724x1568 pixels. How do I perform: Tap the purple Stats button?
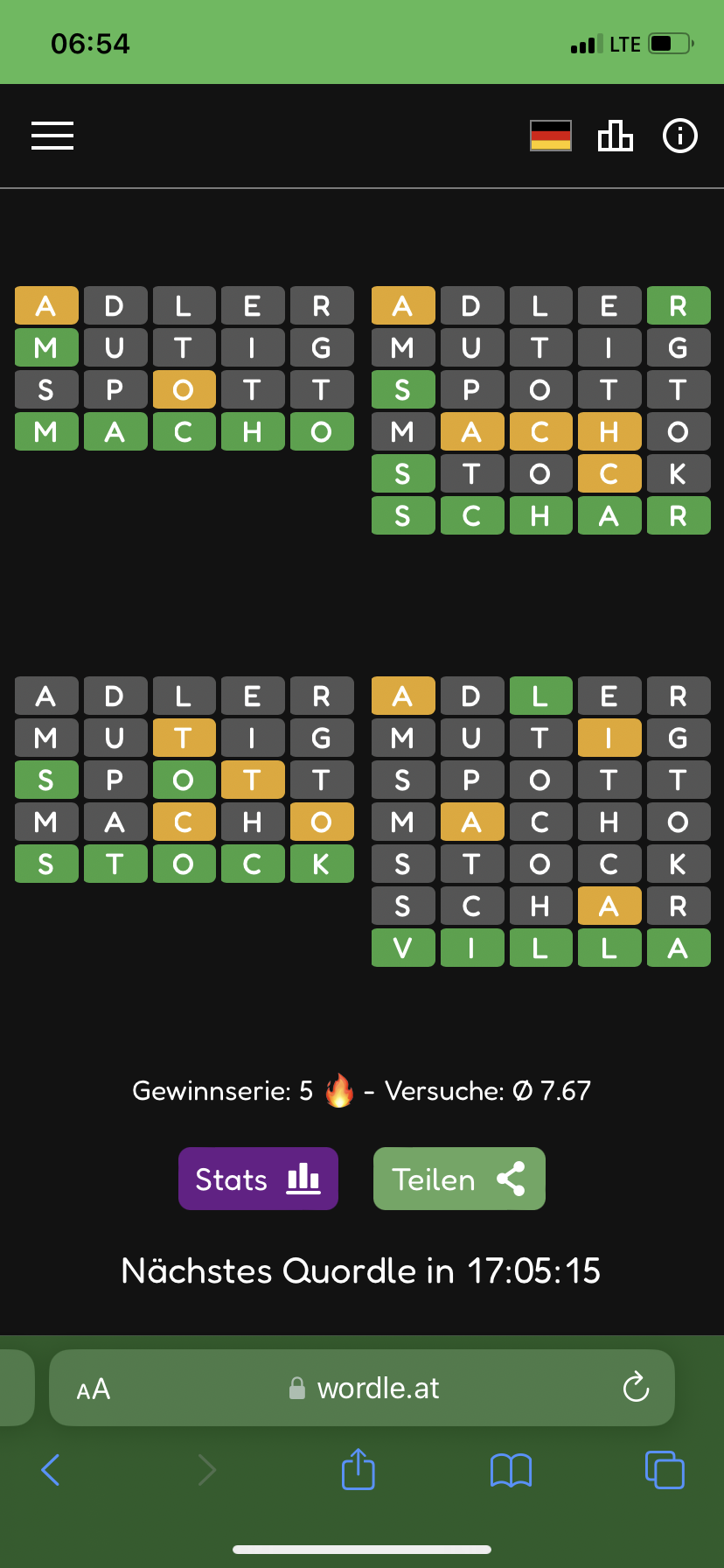258,1179
